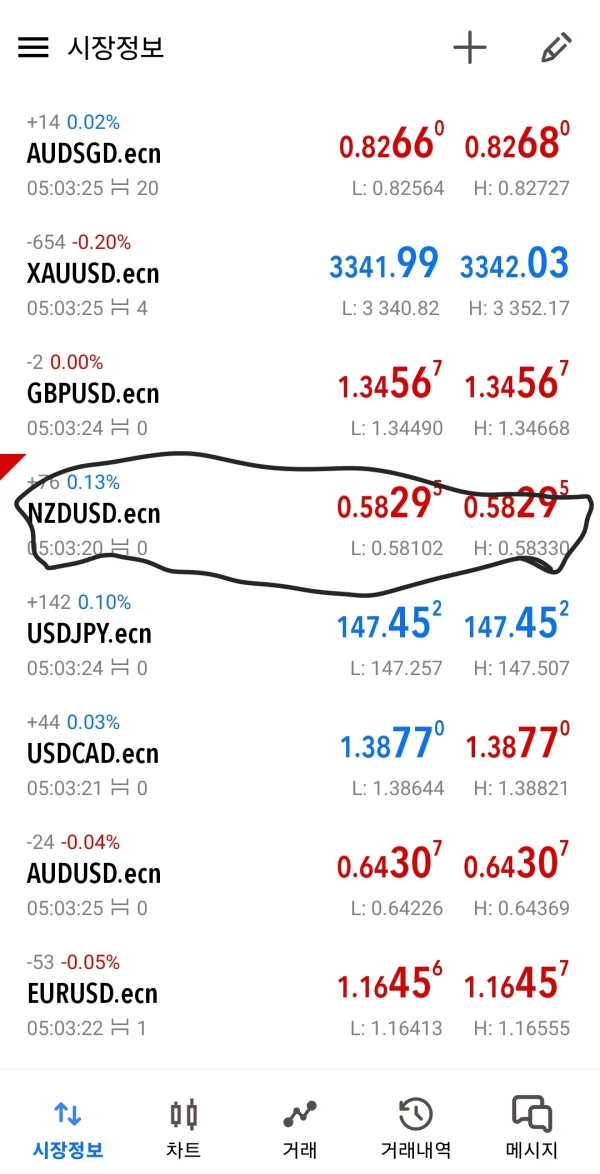Open the hamburger drawer menu
Image resolution: width=600 pixels, height=1174 pixels.
[34, 48]
